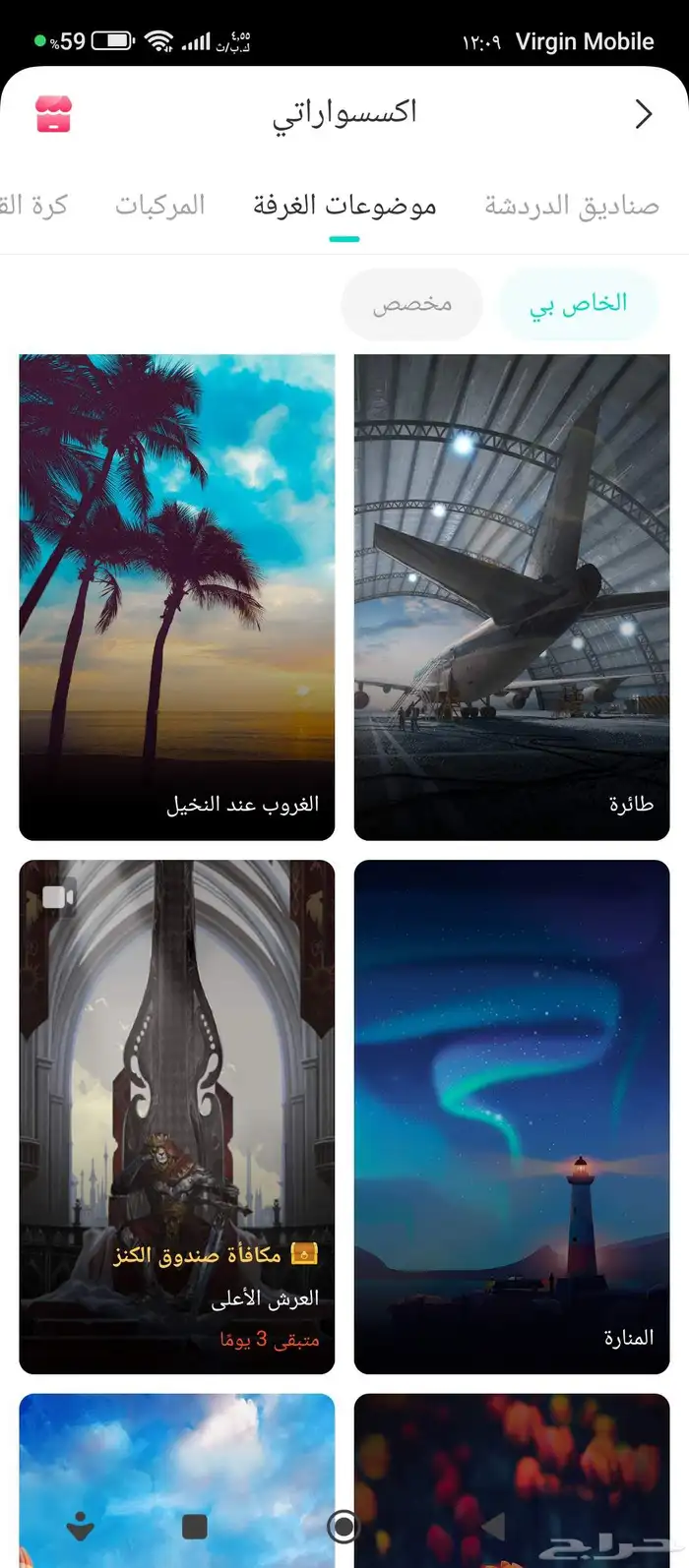Screen dimensions: 689x1568
Task: Open the store icon in the header
Action: click(53, 114)
